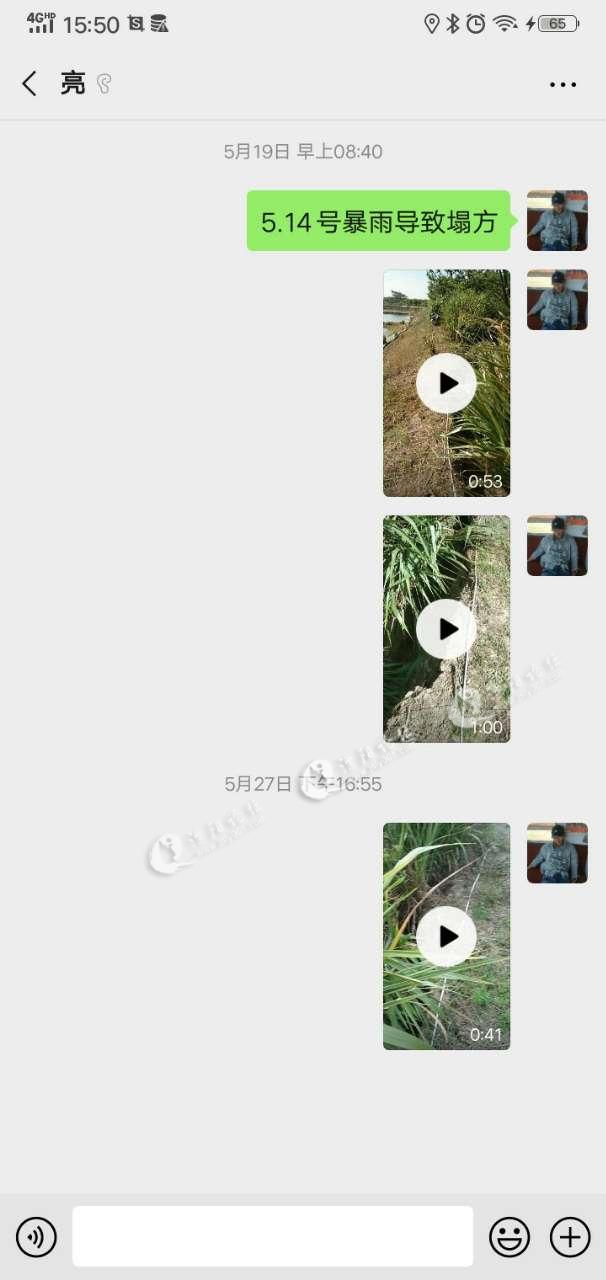Play the 0:41 video message

point(446,936)
